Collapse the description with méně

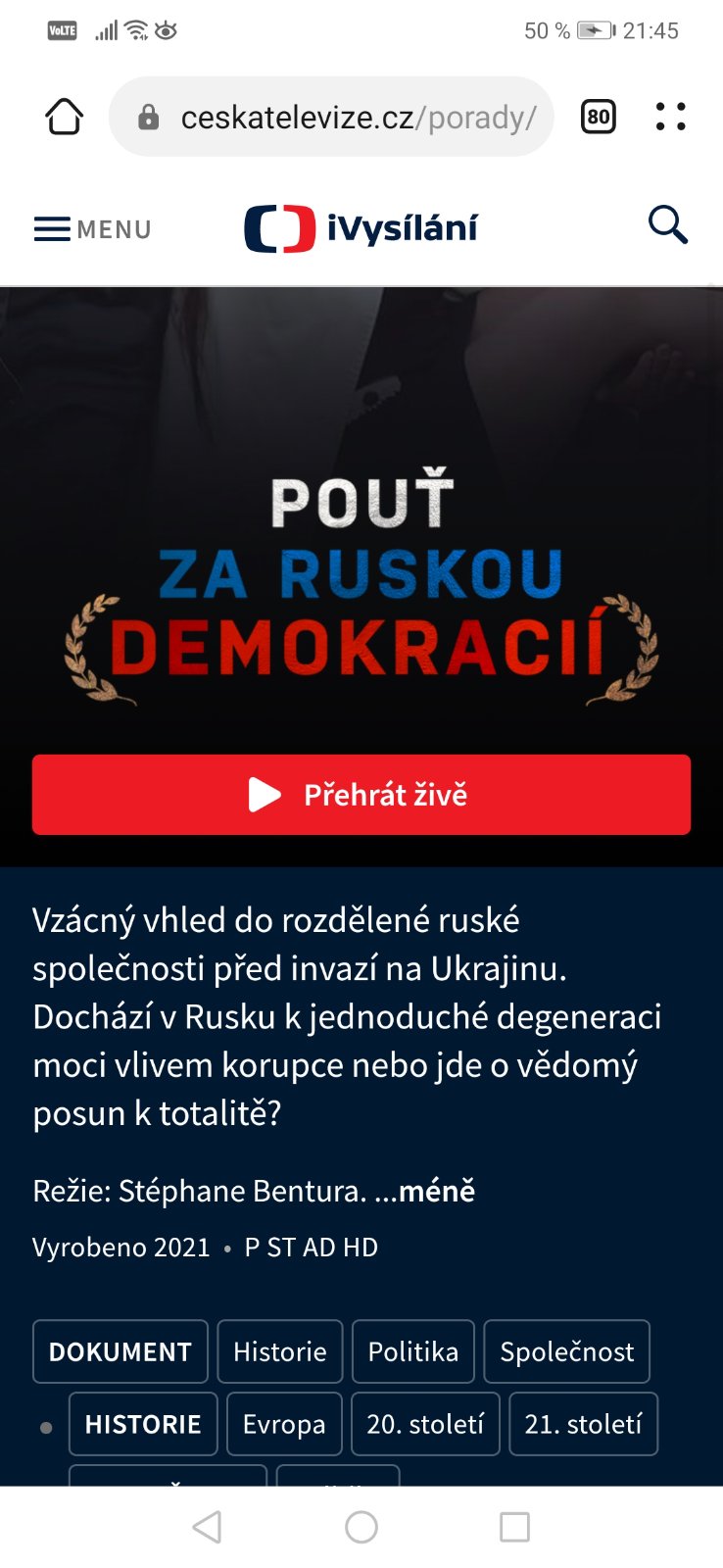[437, 1191]
